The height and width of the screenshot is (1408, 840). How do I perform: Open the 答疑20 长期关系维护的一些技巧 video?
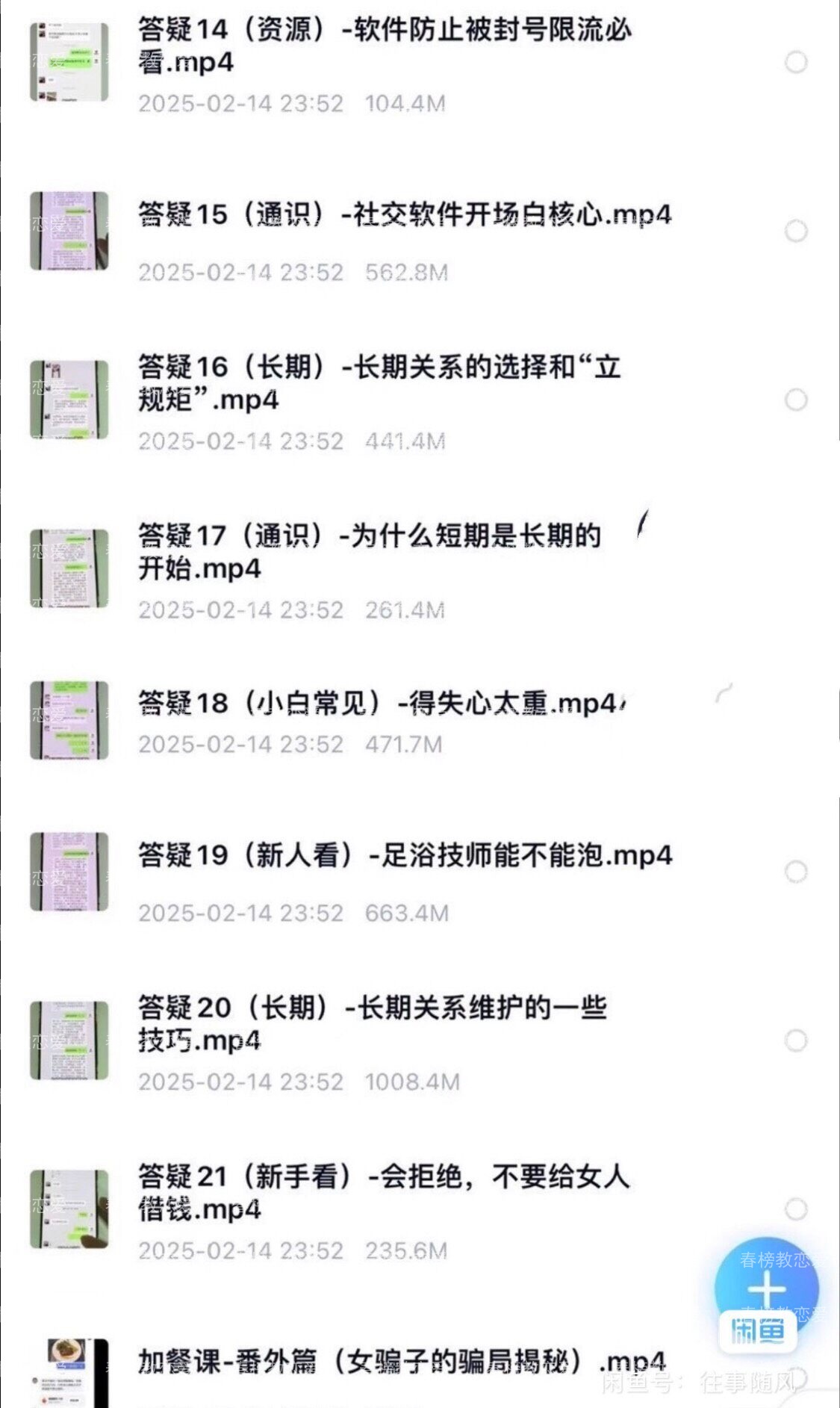[372, 1024]
